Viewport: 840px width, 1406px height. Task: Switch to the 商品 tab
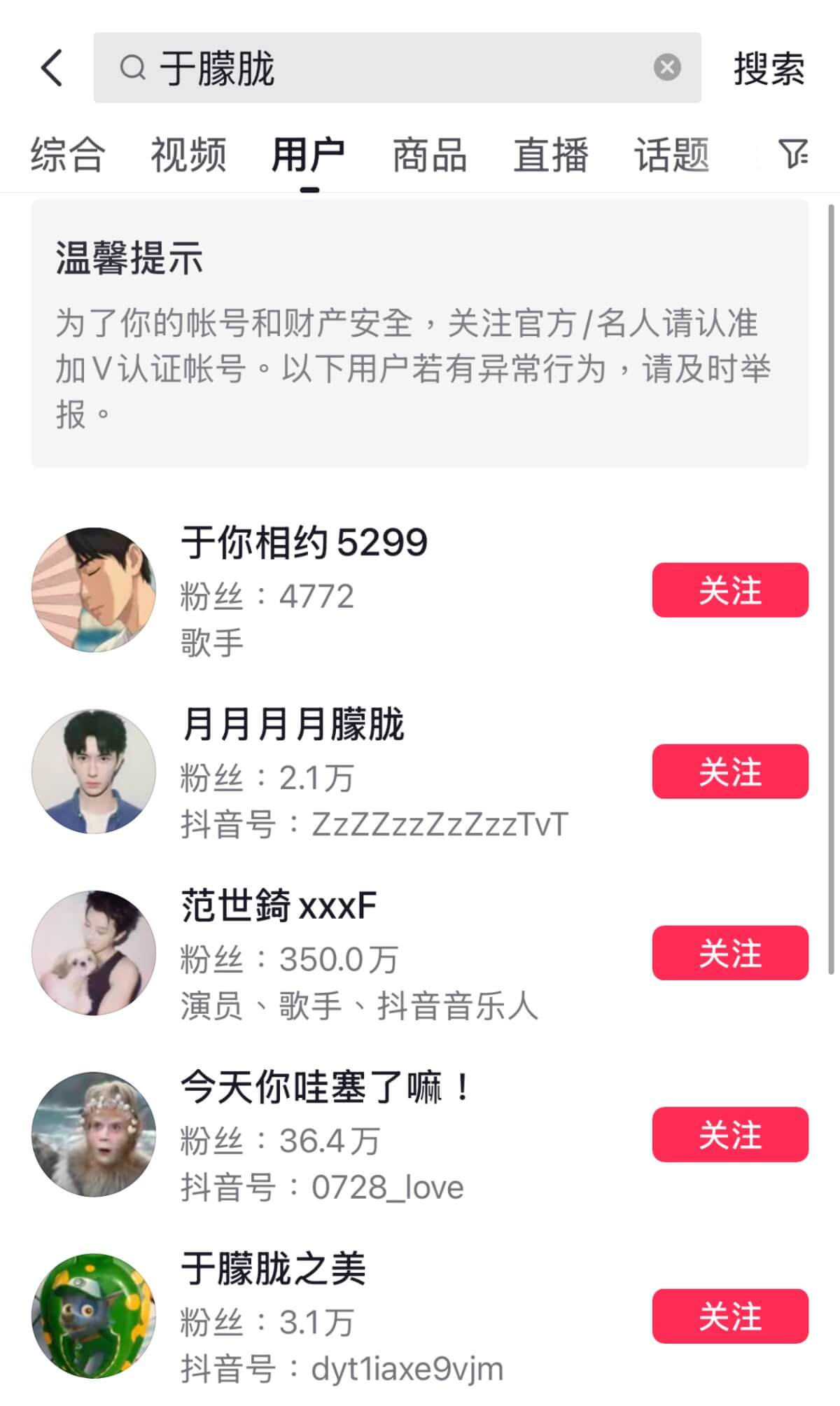tap(430, 155)
